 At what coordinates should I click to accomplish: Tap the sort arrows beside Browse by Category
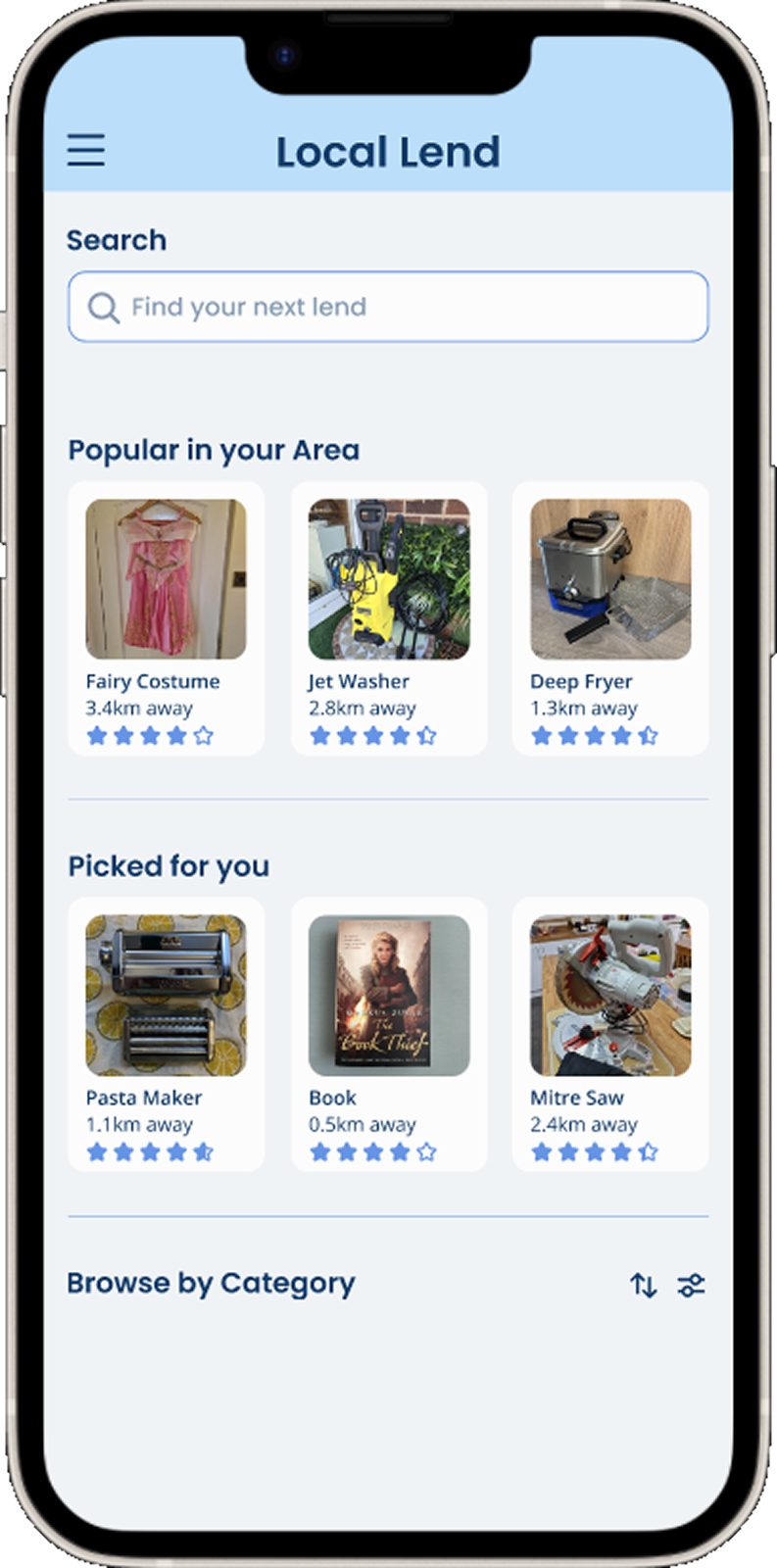pyautogui.click(x=644, y=1285)
